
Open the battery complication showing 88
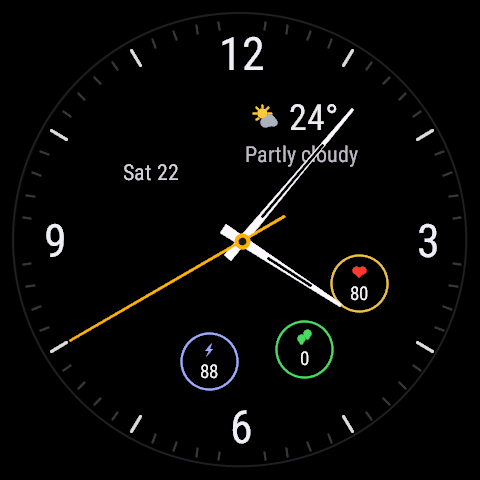209,361
